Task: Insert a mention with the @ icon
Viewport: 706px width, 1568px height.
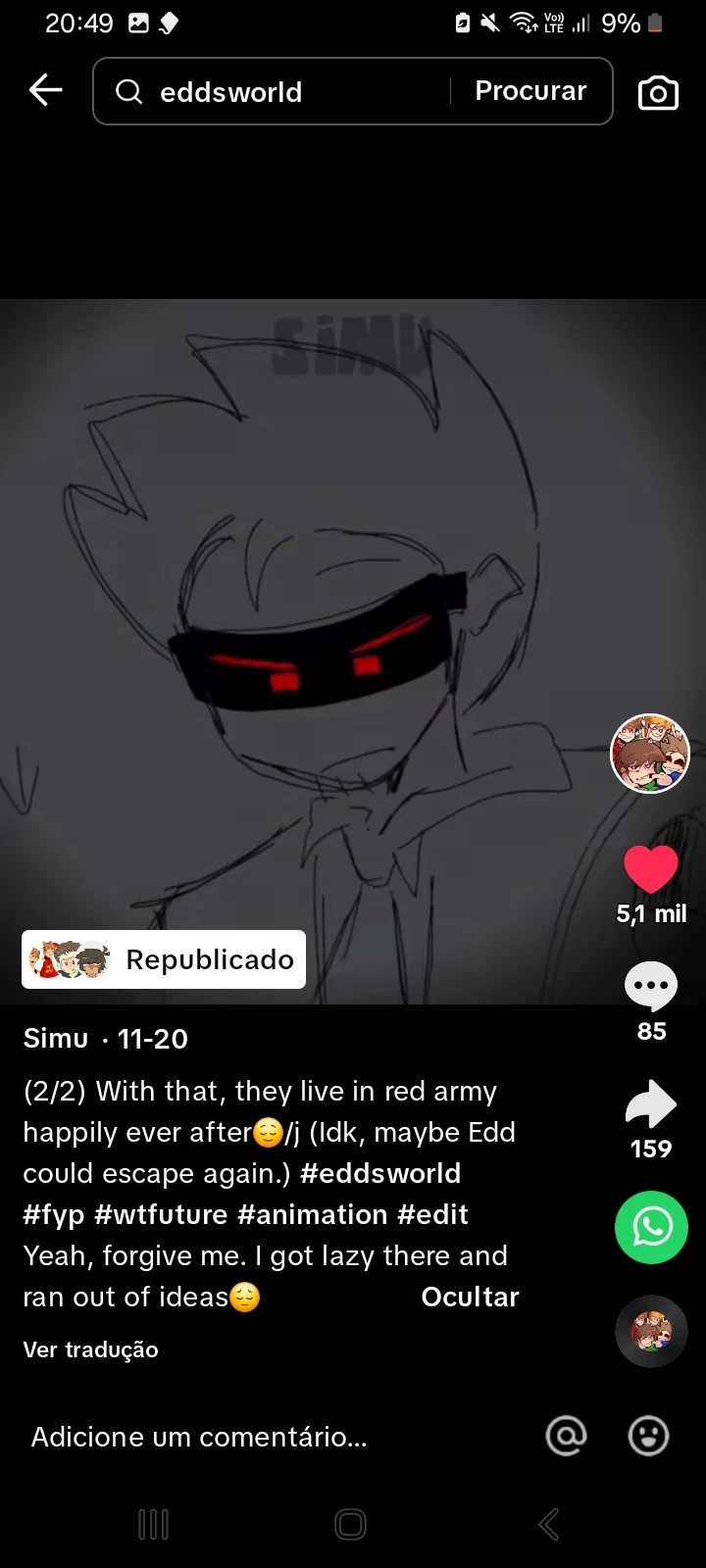Action: 566,1437
